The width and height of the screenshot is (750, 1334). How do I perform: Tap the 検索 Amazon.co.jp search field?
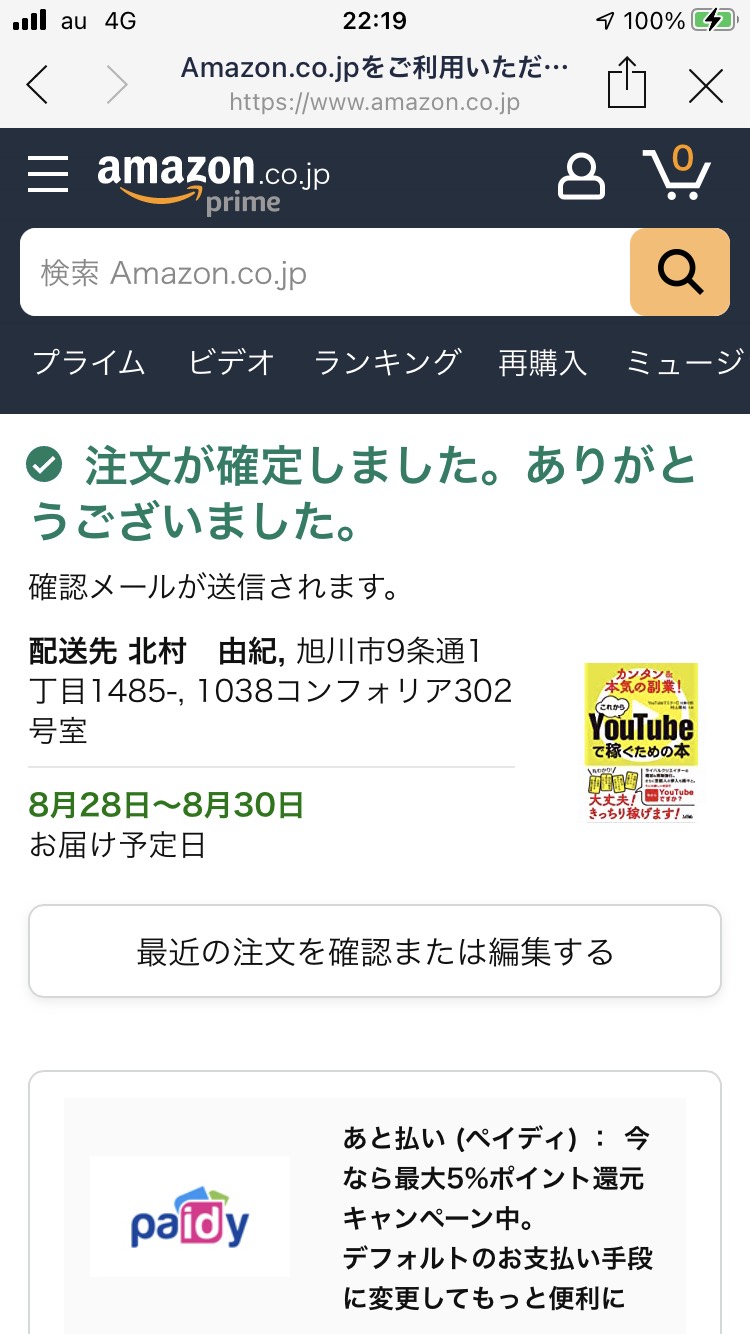click(x=325, y=272)
